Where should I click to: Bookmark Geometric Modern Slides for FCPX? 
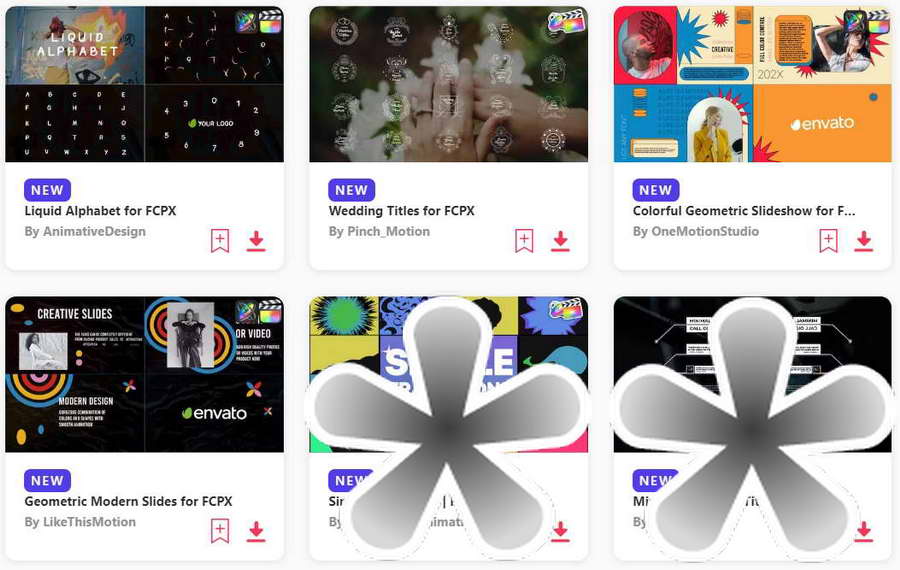220,531
